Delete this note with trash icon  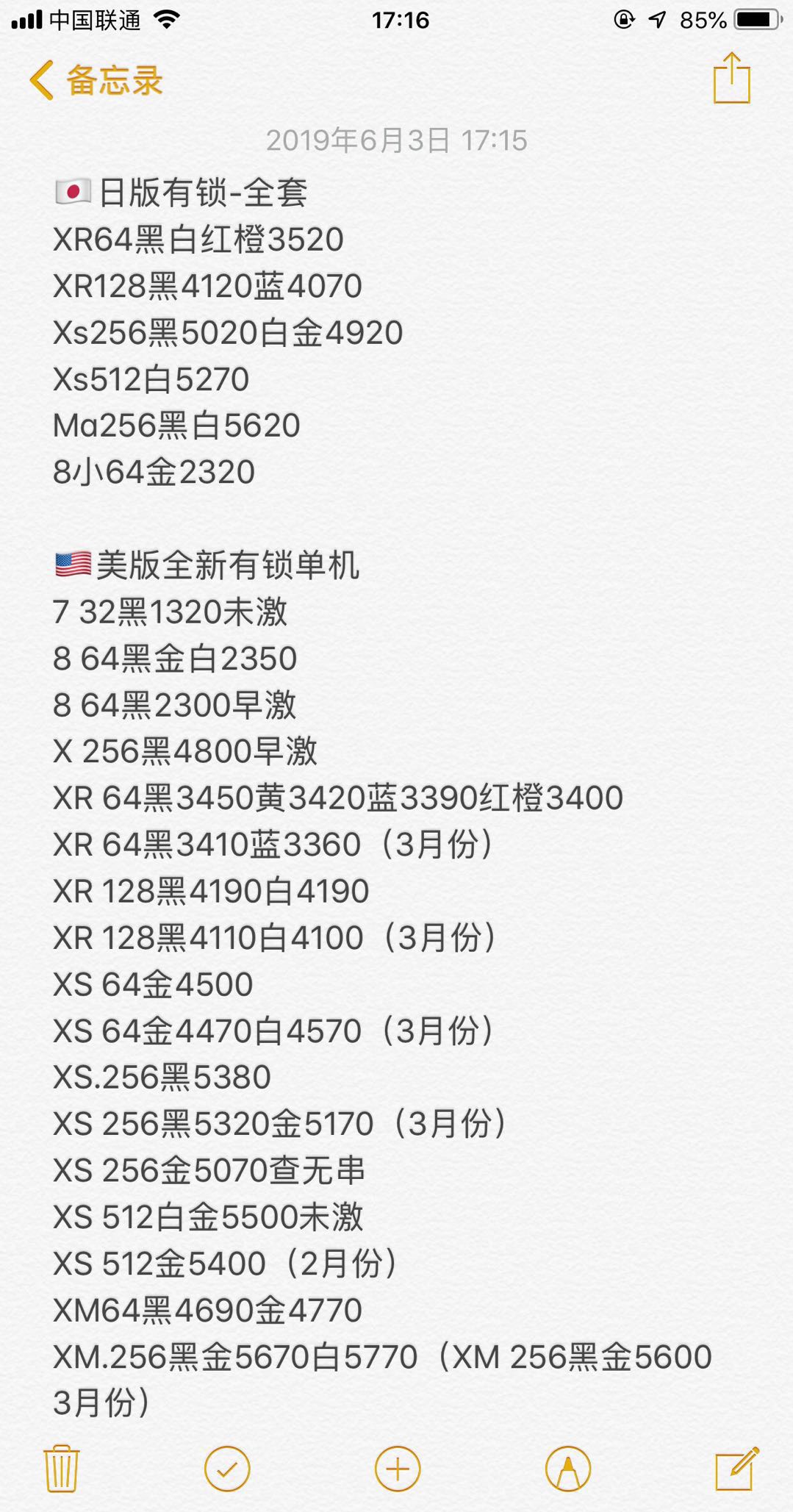click(62, 1469)
